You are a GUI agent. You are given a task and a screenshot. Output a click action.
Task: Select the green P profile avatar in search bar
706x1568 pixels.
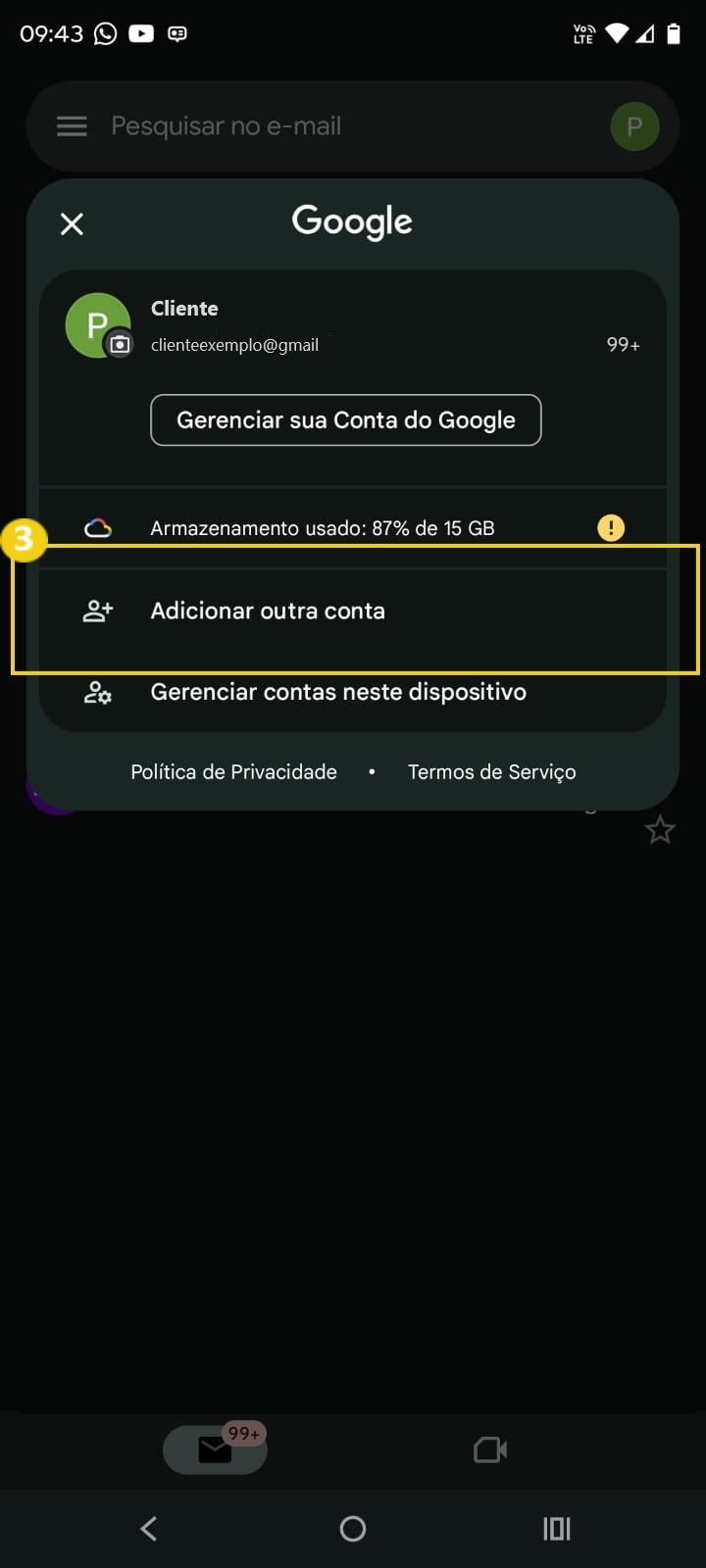[634, 125]
